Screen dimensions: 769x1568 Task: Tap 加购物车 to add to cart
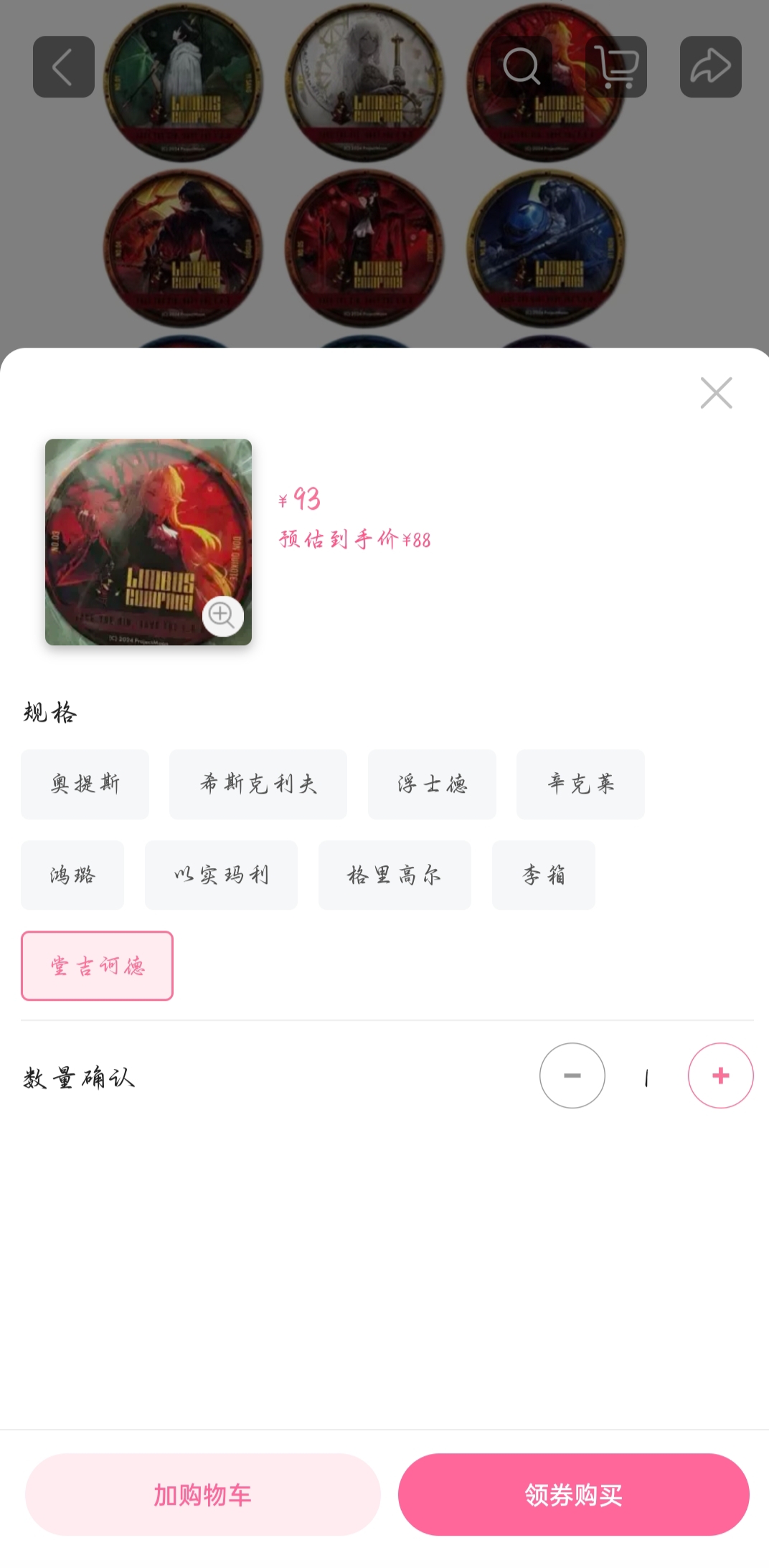click(202, 1494)
